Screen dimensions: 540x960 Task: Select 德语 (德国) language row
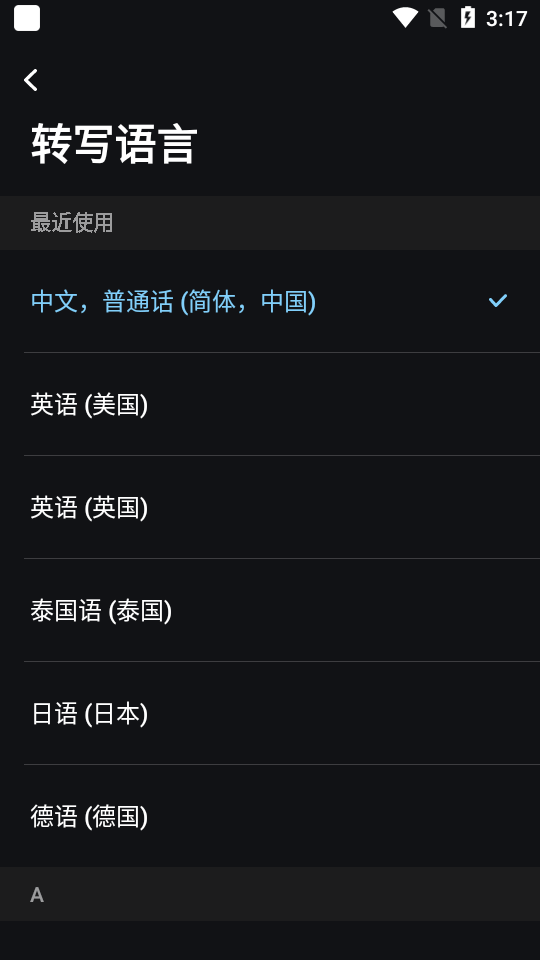click(x=270, y=816)
